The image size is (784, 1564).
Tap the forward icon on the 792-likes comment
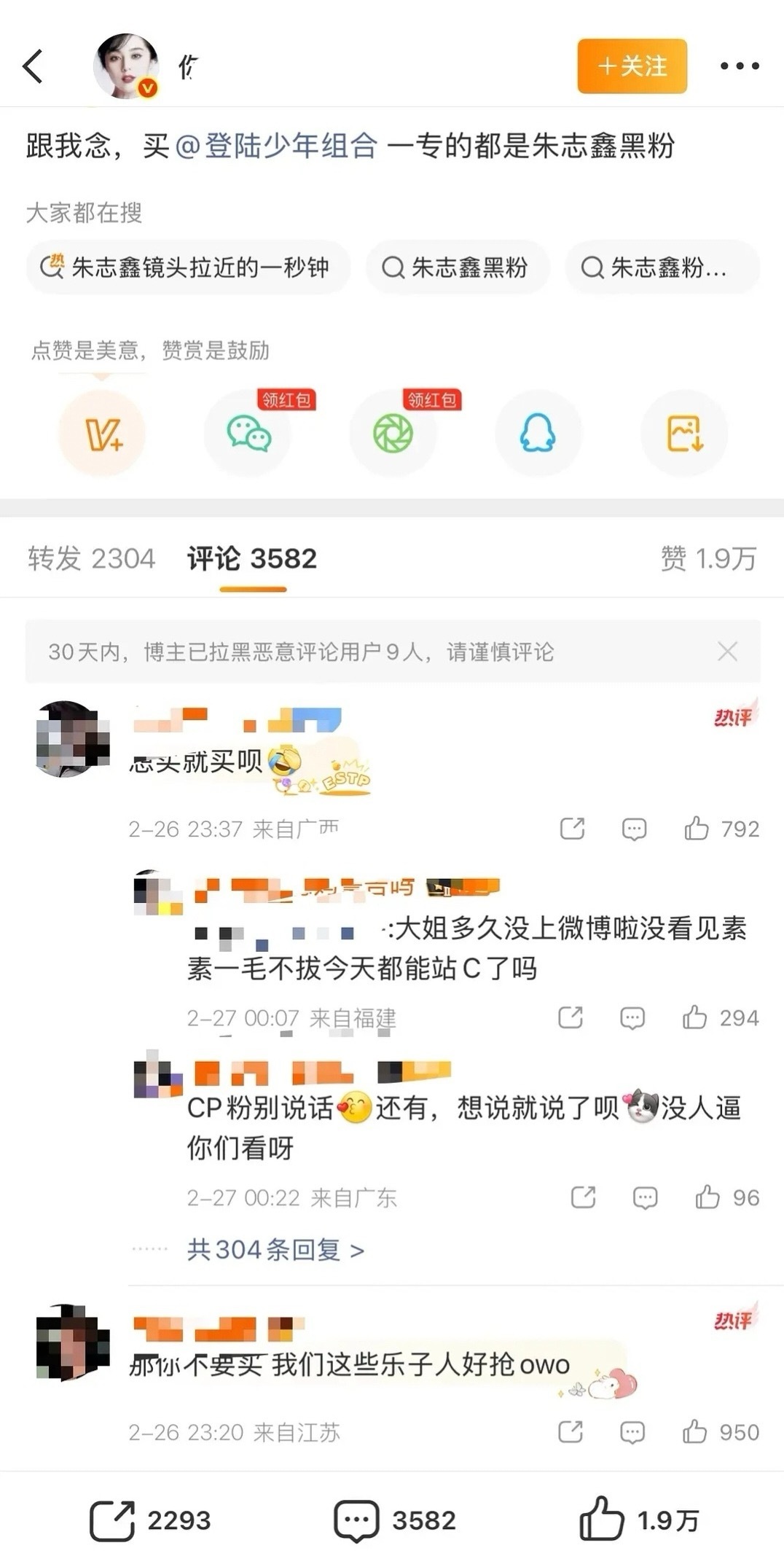click(x=573, y=828)
